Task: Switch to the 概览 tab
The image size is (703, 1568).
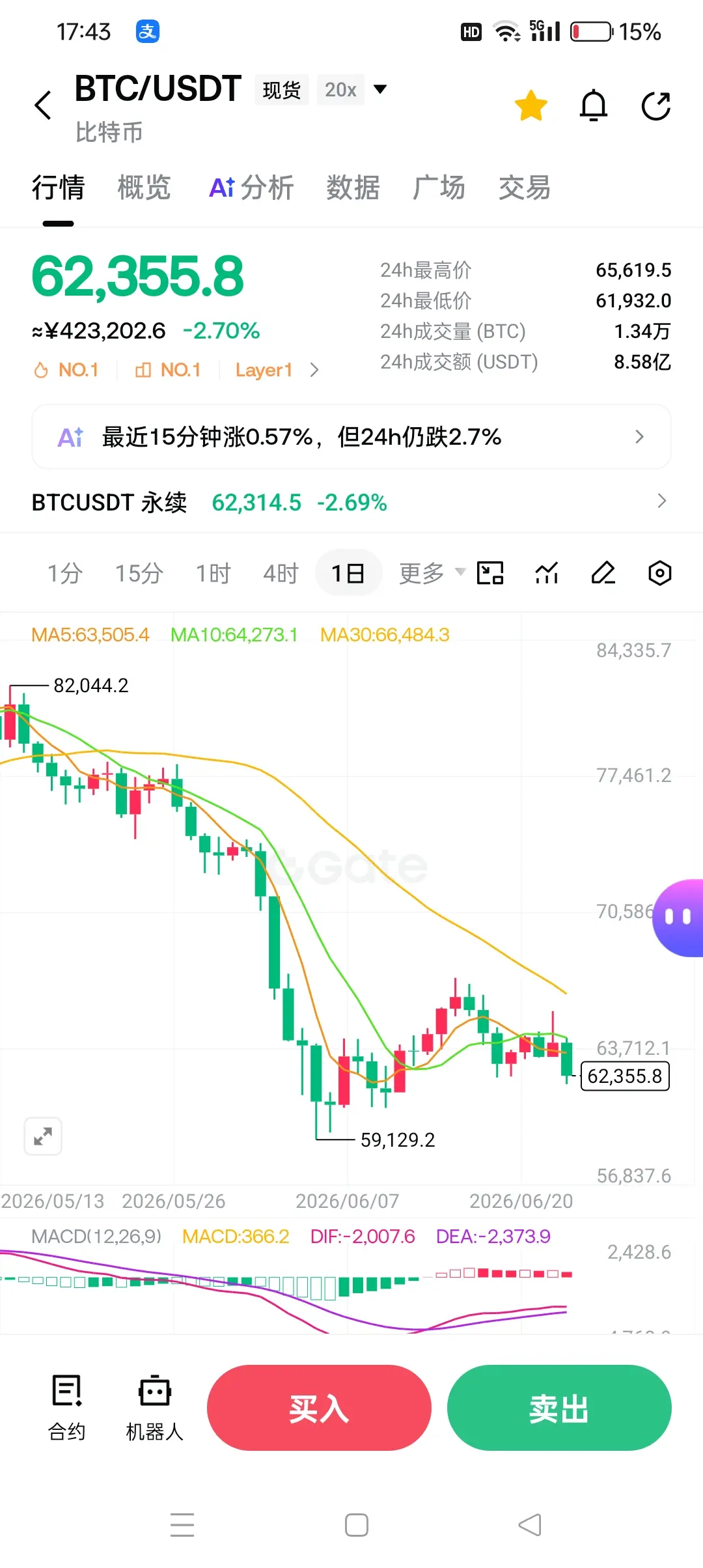Action: tap(144, 188)
